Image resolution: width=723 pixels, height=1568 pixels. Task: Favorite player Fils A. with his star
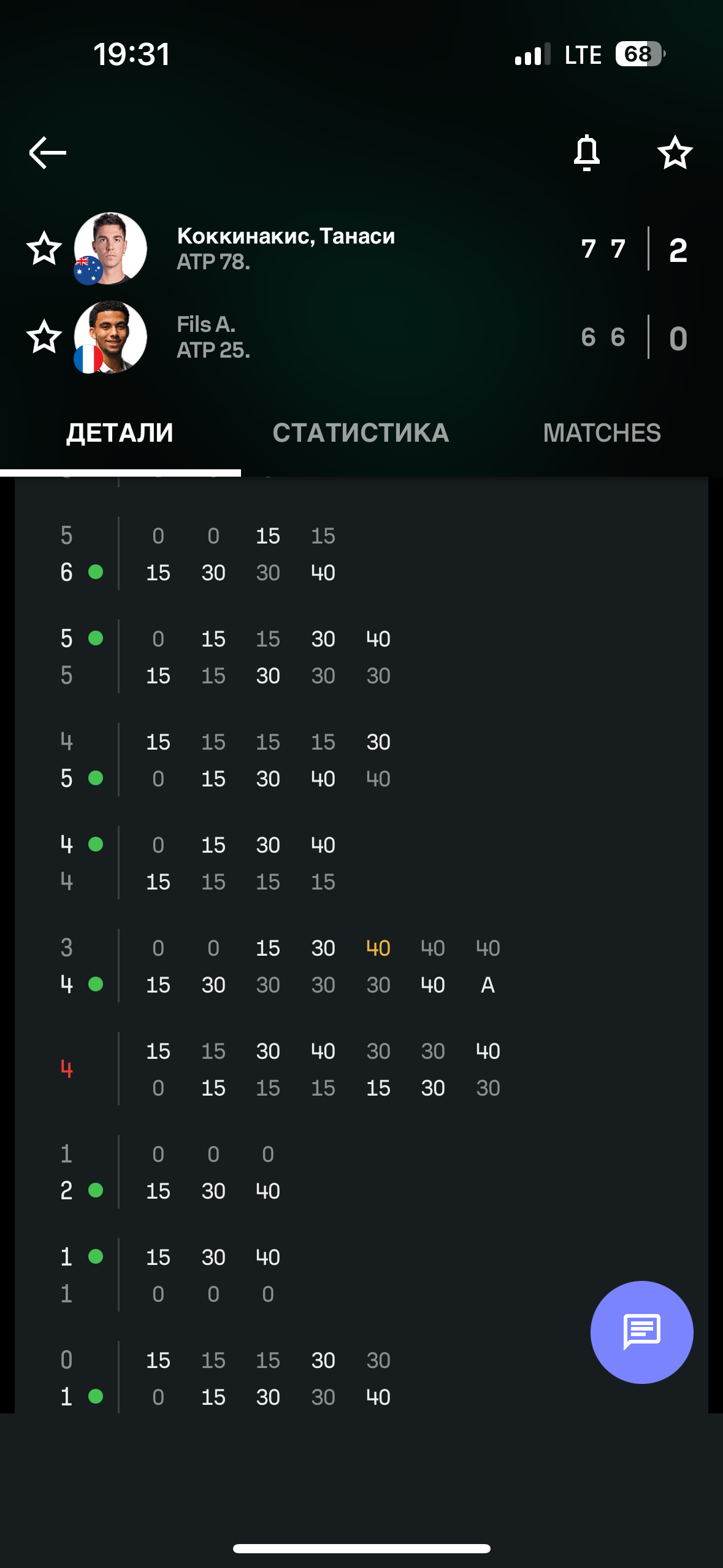[44, 337]
